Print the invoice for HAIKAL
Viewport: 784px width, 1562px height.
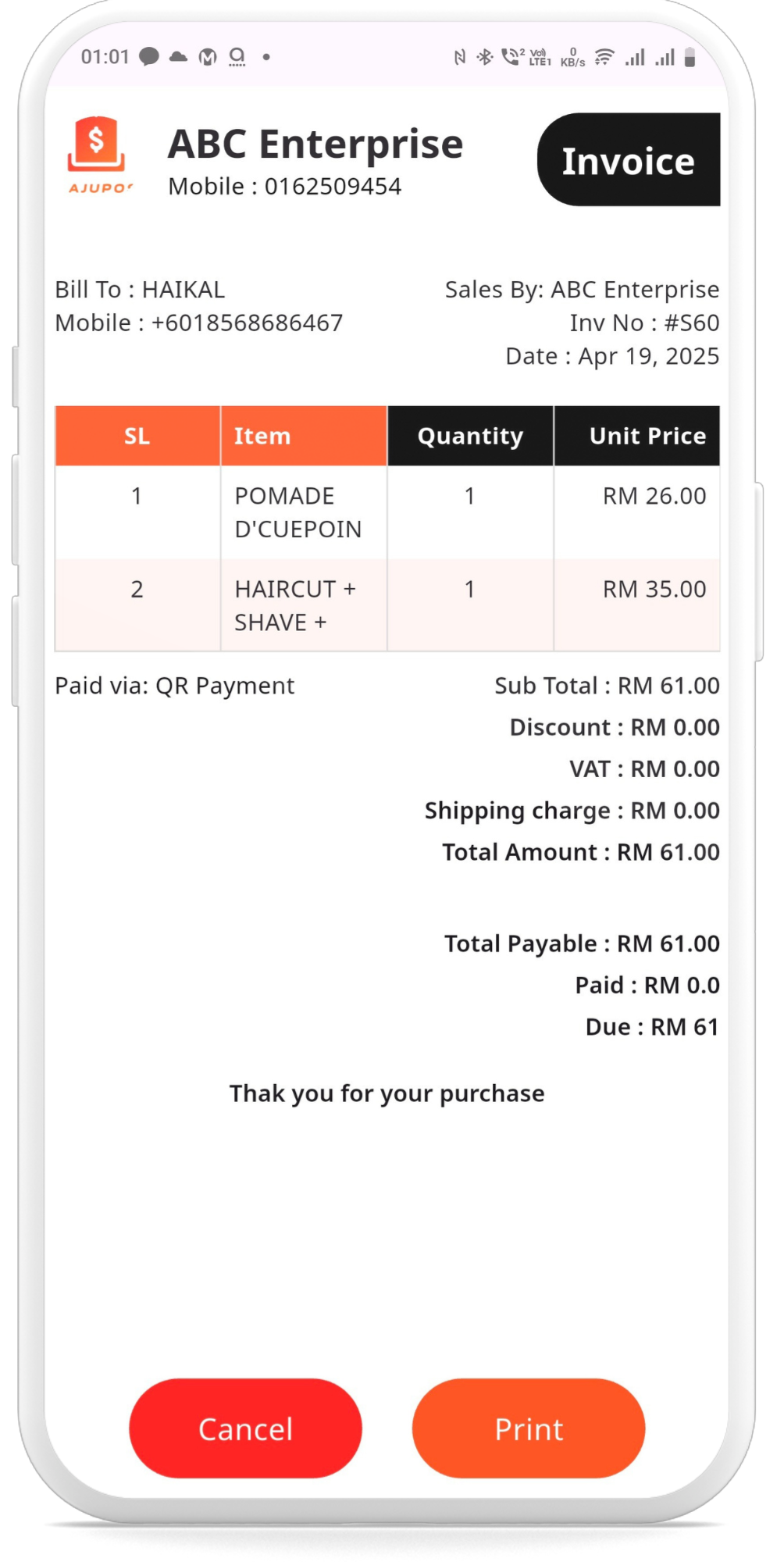(x=529, y=1428)
